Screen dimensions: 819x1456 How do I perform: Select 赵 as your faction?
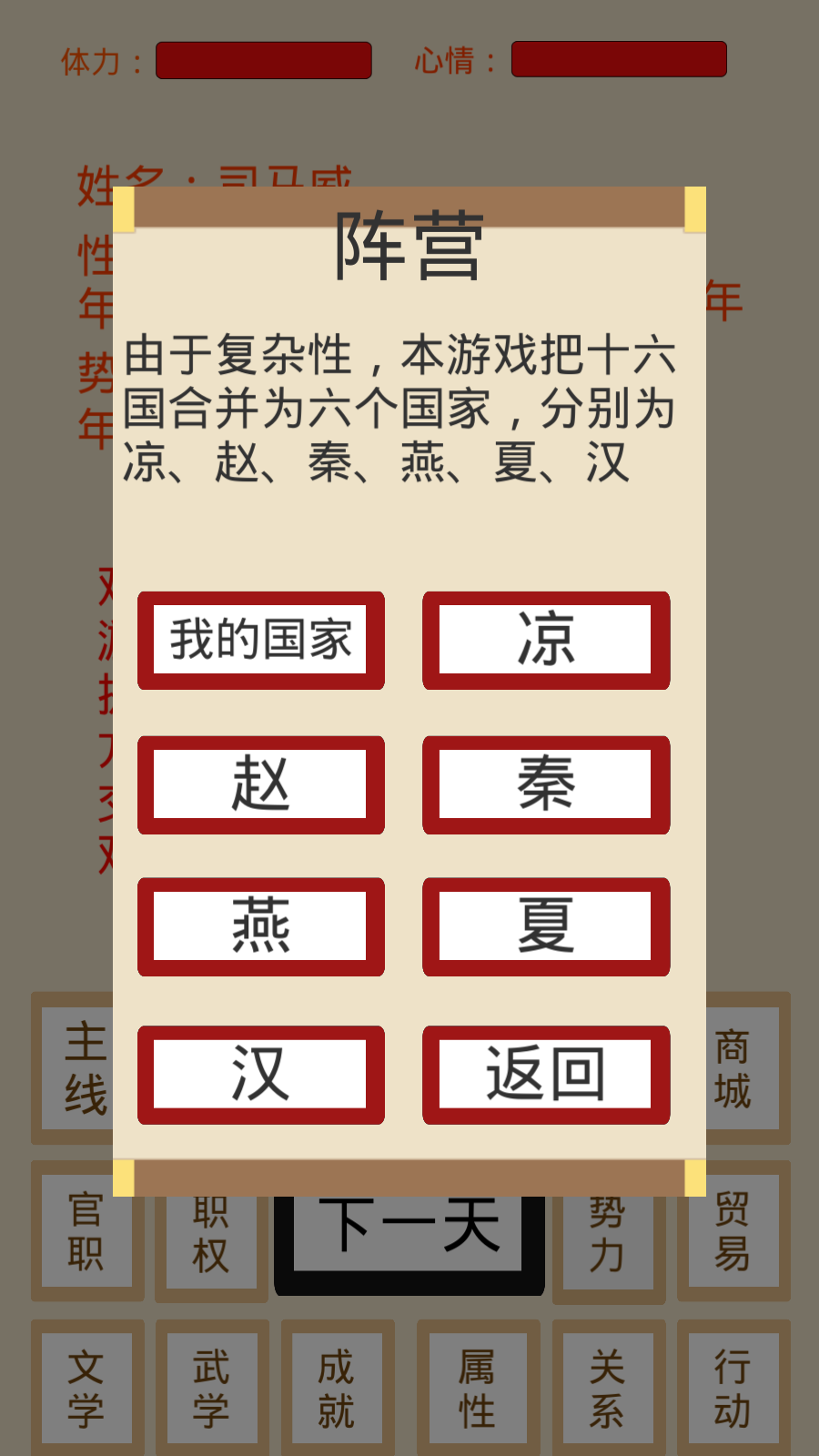260,784
